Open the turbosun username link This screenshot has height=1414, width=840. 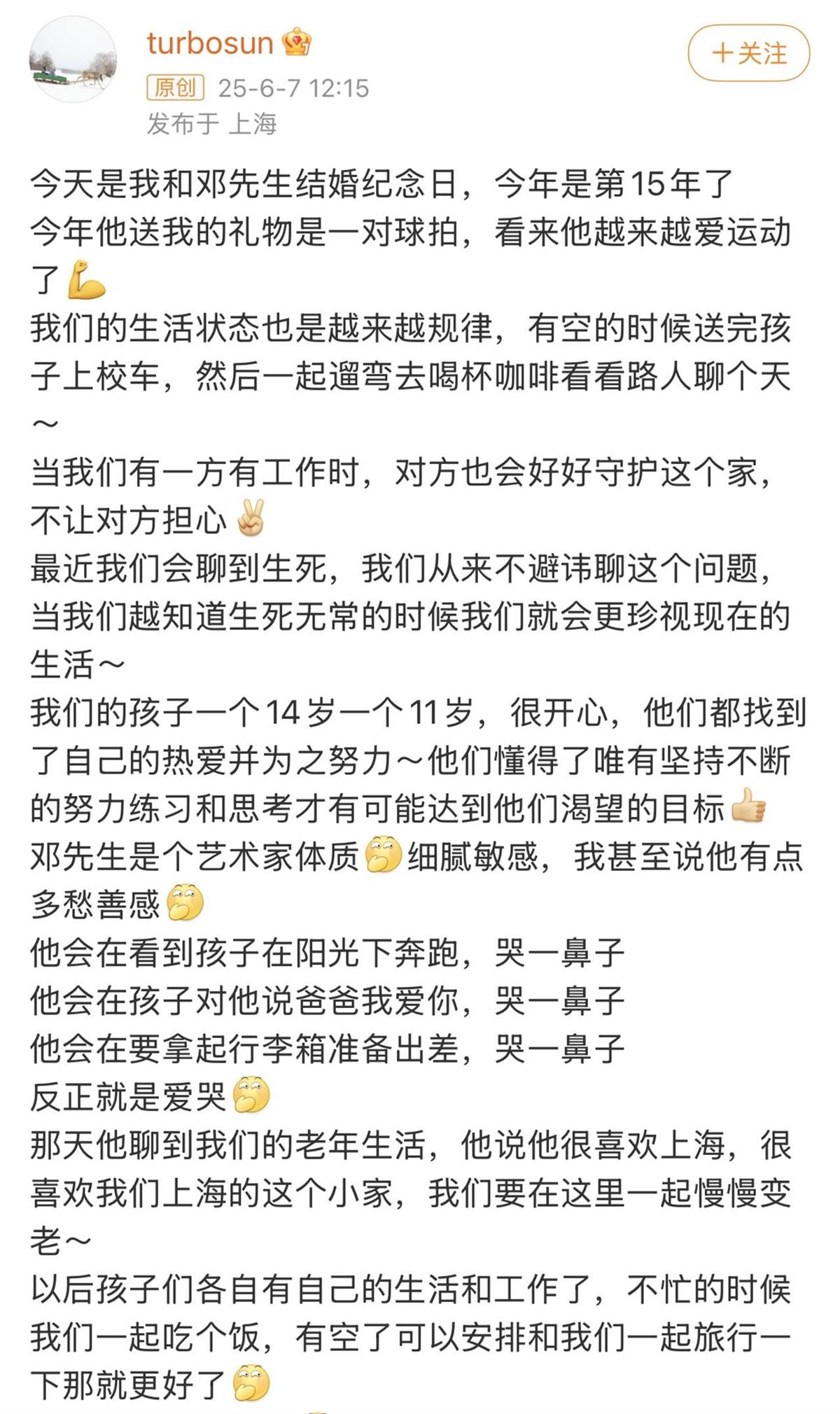(x=209, y=43)
